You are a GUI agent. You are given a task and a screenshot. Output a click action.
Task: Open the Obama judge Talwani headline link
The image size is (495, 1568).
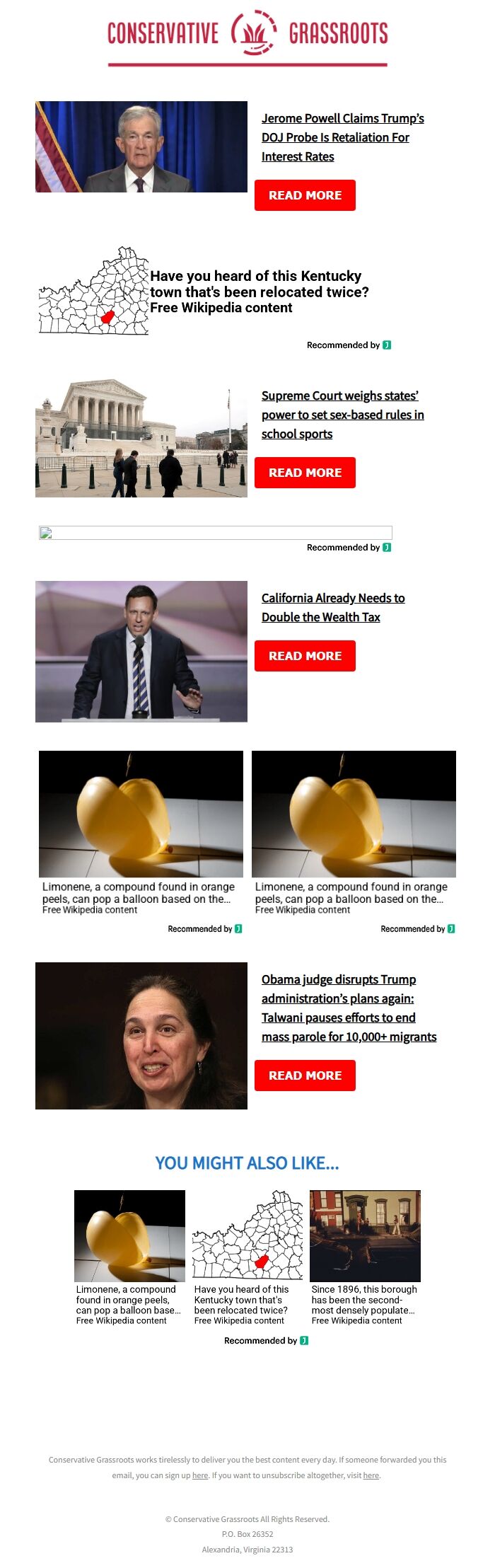(x=349, y=1008)
